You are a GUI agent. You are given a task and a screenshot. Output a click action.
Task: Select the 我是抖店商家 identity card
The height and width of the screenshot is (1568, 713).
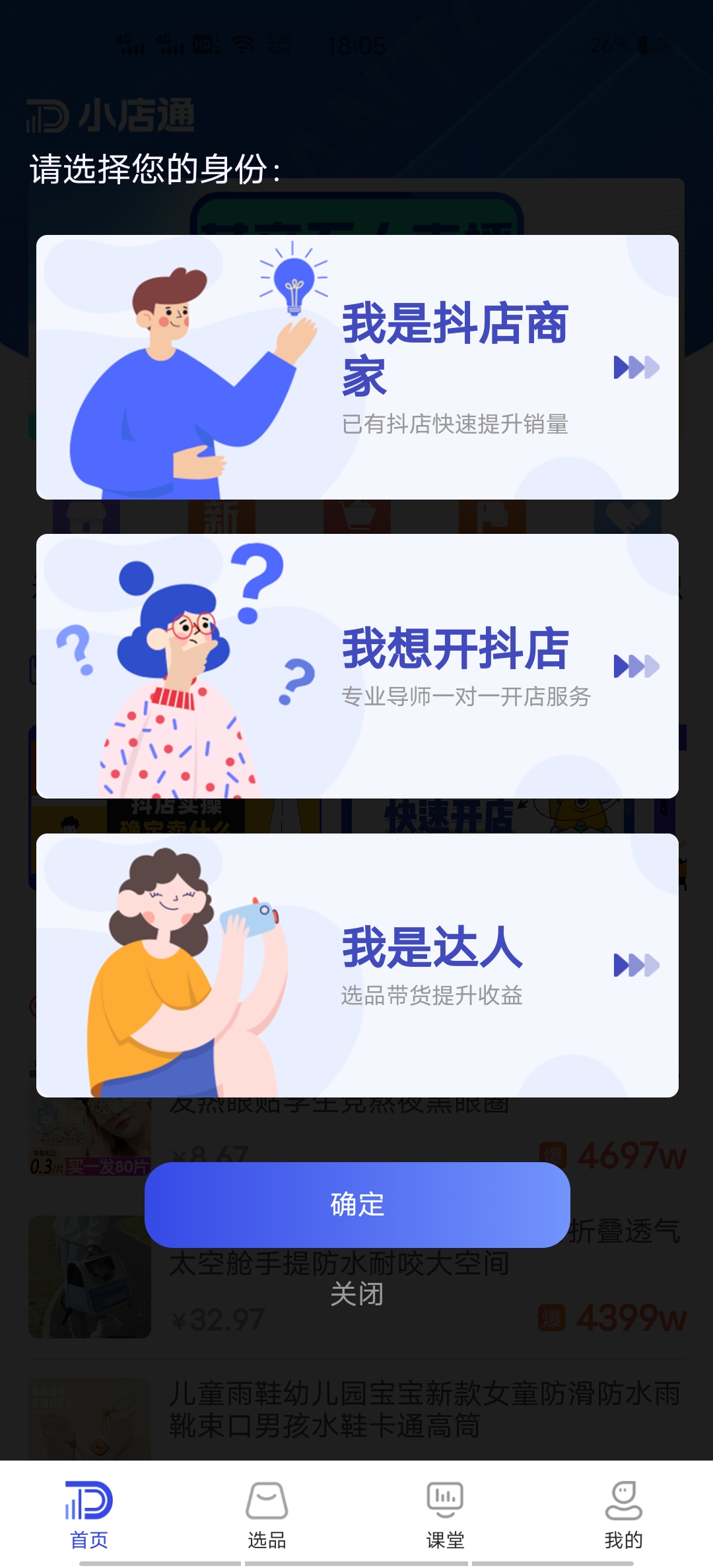coord(357,367)
